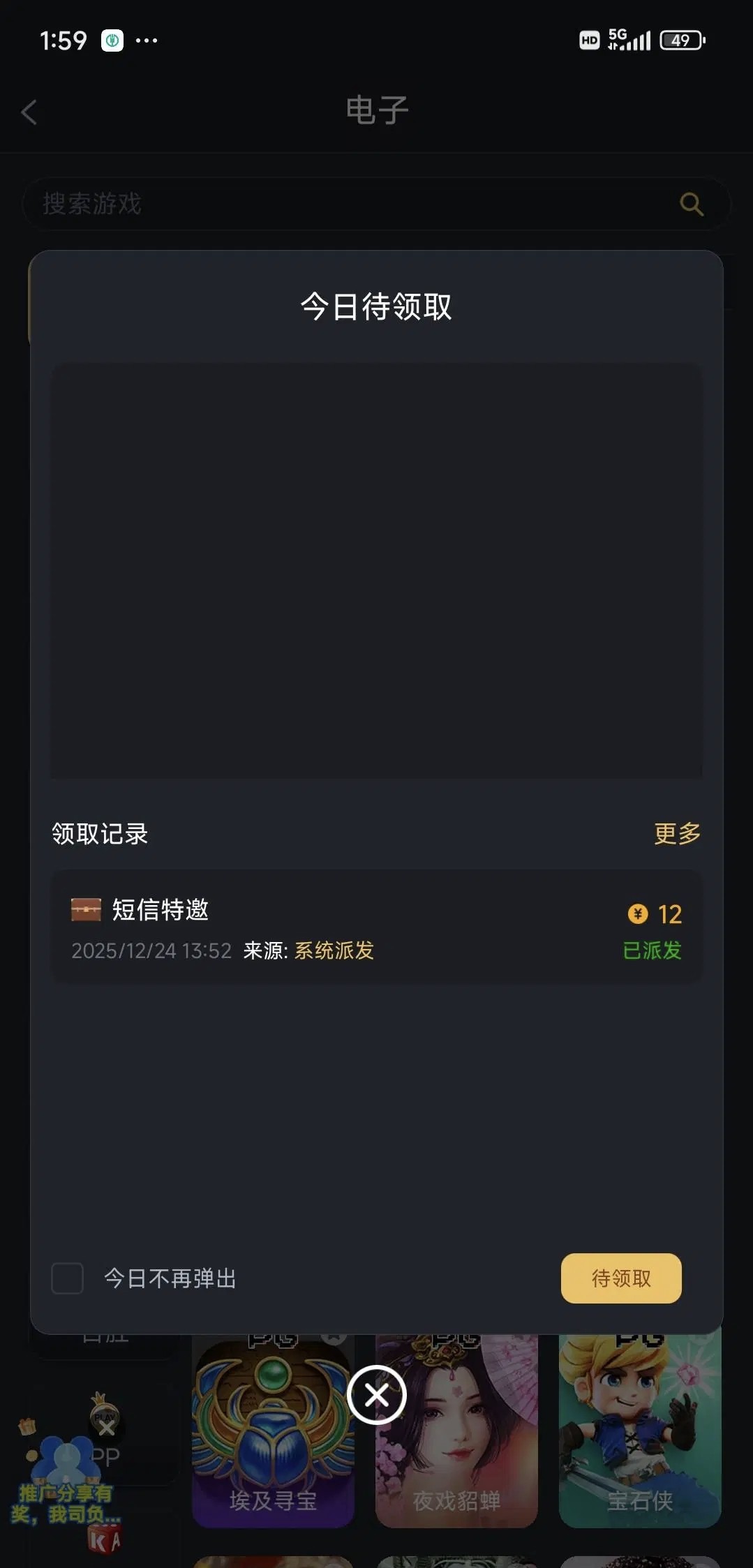The image size is (753, 1568).
Task: Tick the 今日不再弹出 checkbox
Action: click(68, 1278)
